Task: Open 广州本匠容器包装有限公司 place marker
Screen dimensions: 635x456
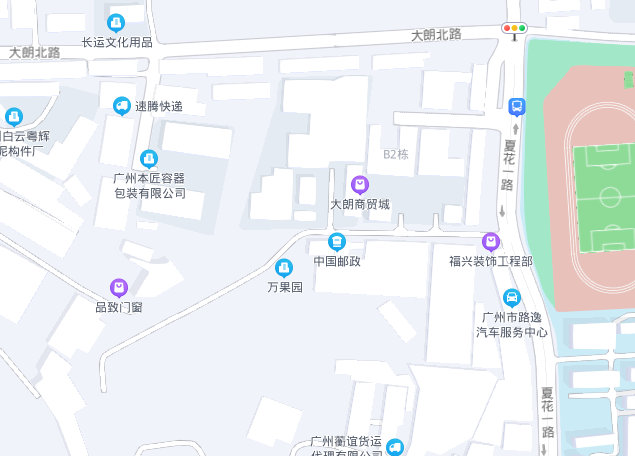Action: coord(149,158)
